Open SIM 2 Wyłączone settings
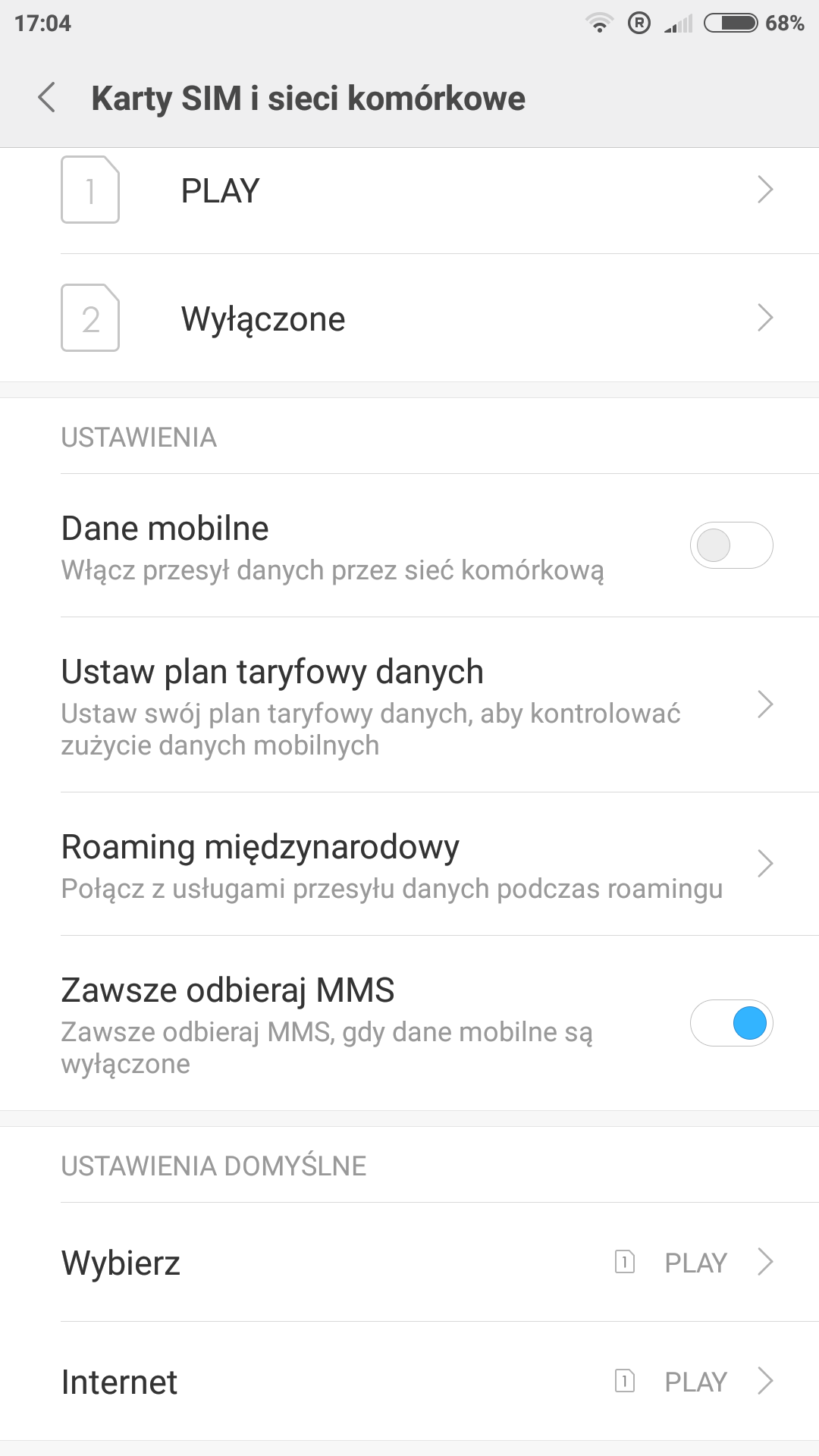Image resolution: width=819 pixels, height=1456 pixels. [x=409, y=318]
